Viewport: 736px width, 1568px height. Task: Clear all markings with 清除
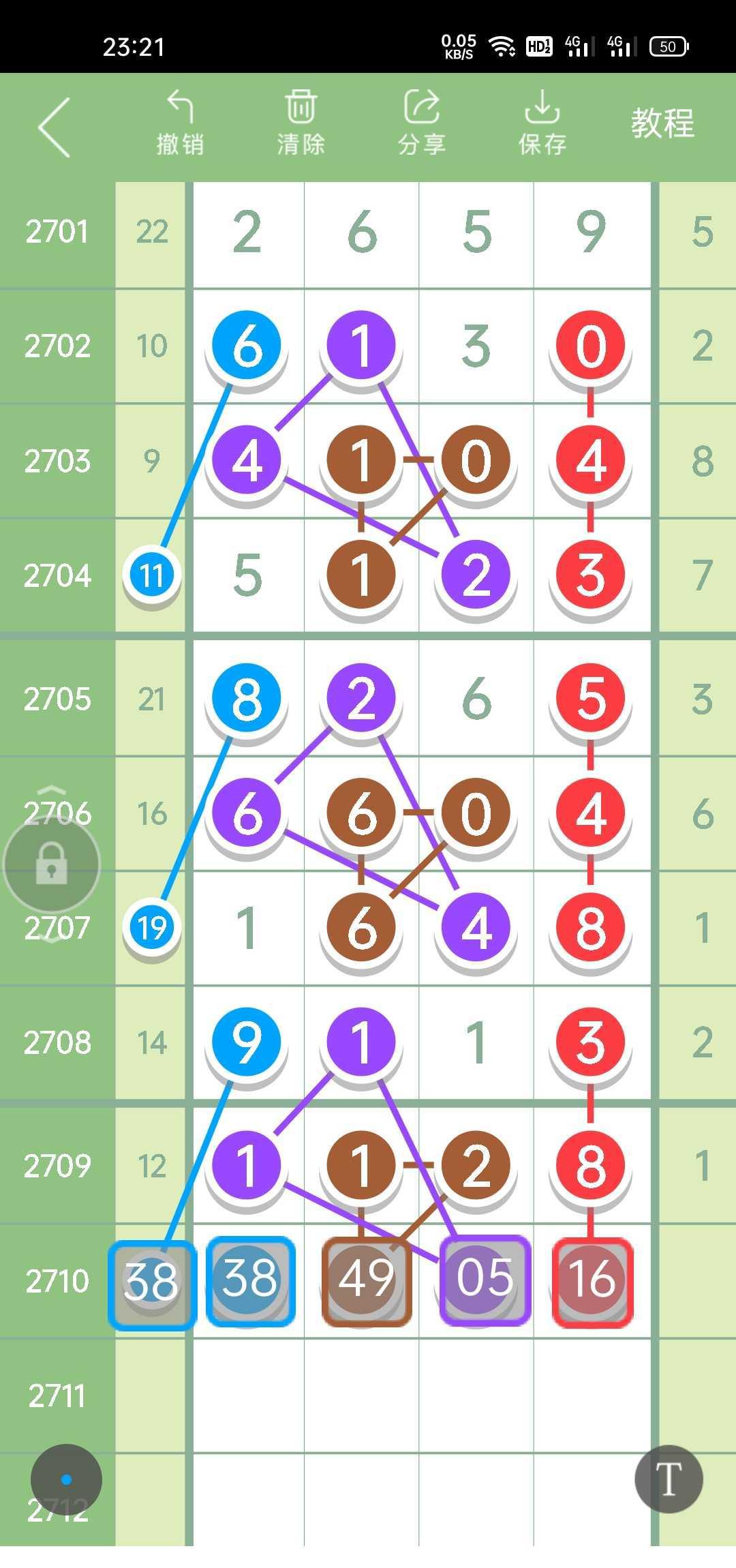point(301,124)
